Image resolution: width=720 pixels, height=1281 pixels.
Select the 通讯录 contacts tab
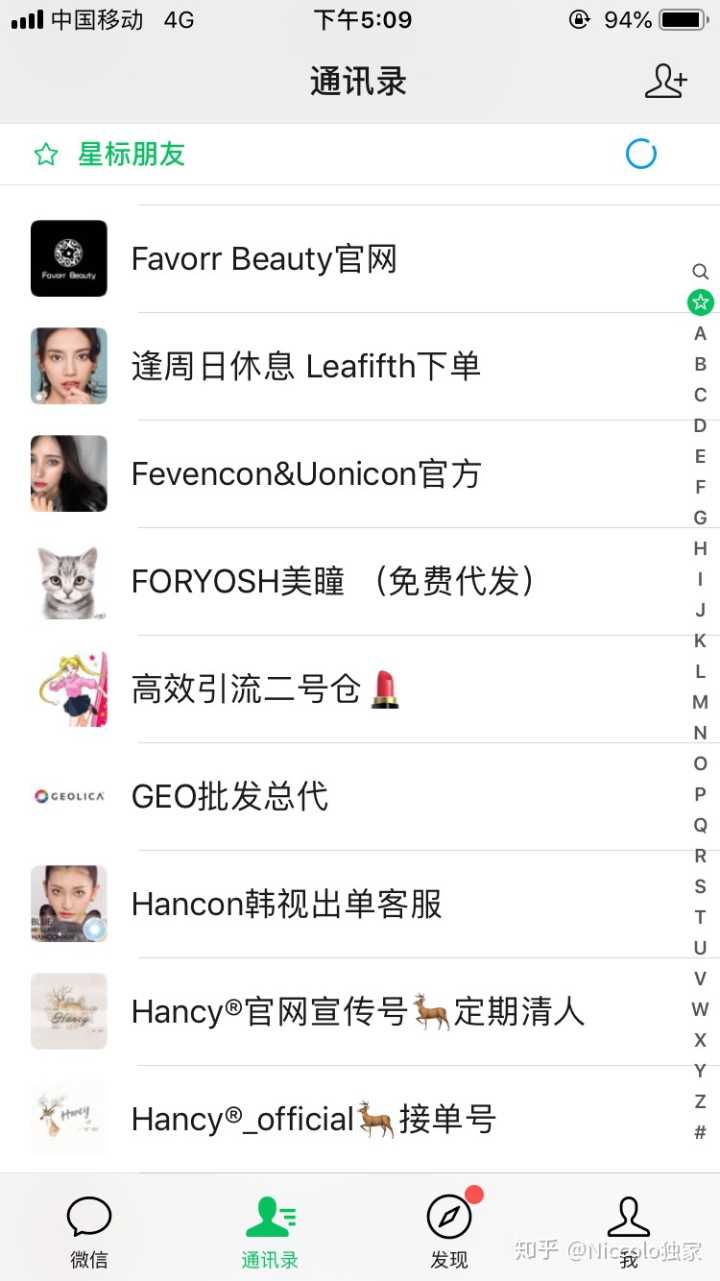270,1232
